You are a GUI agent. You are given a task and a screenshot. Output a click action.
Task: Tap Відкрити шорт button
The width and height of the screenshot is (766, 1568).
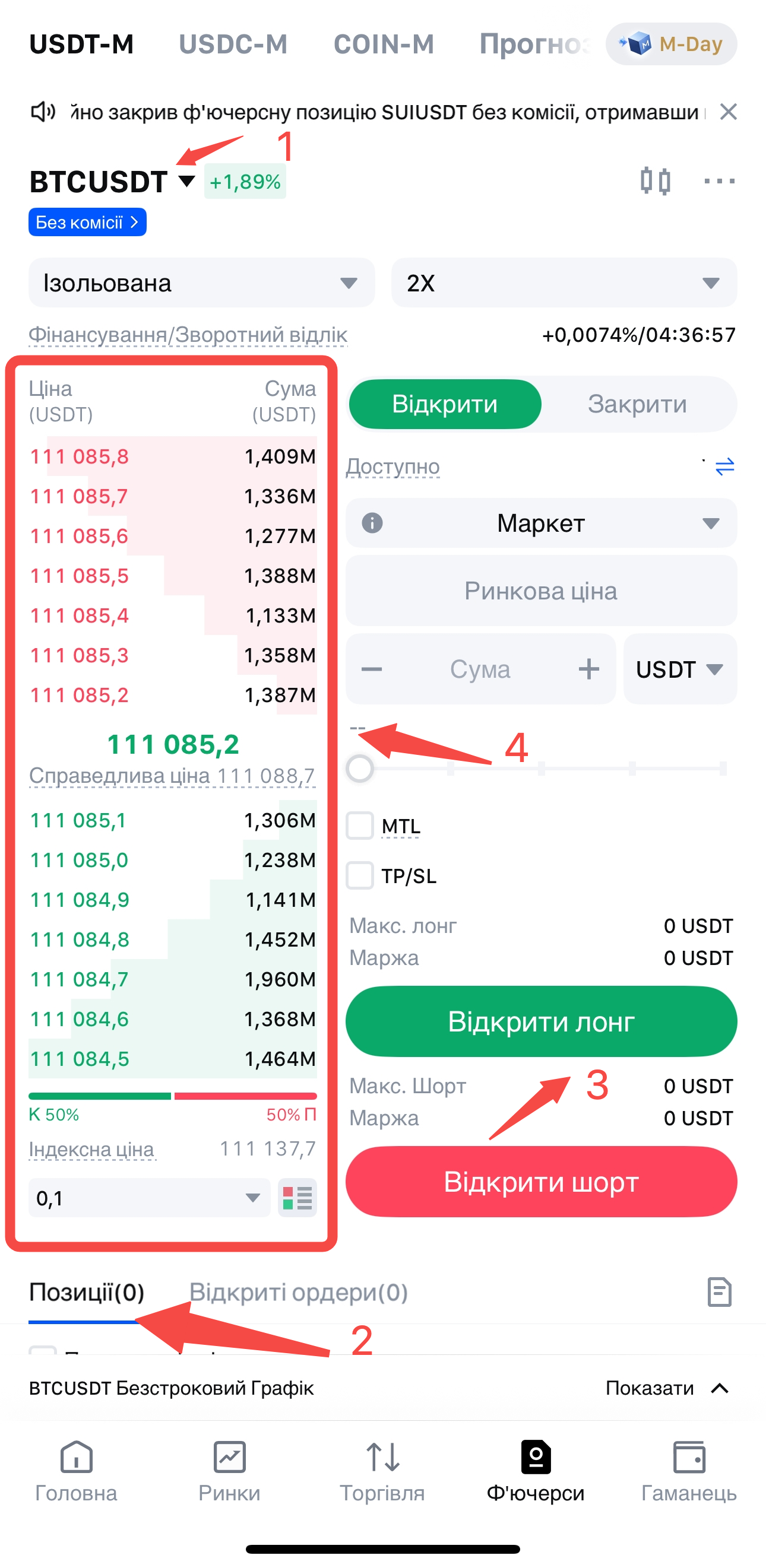tap(542, 1182)
